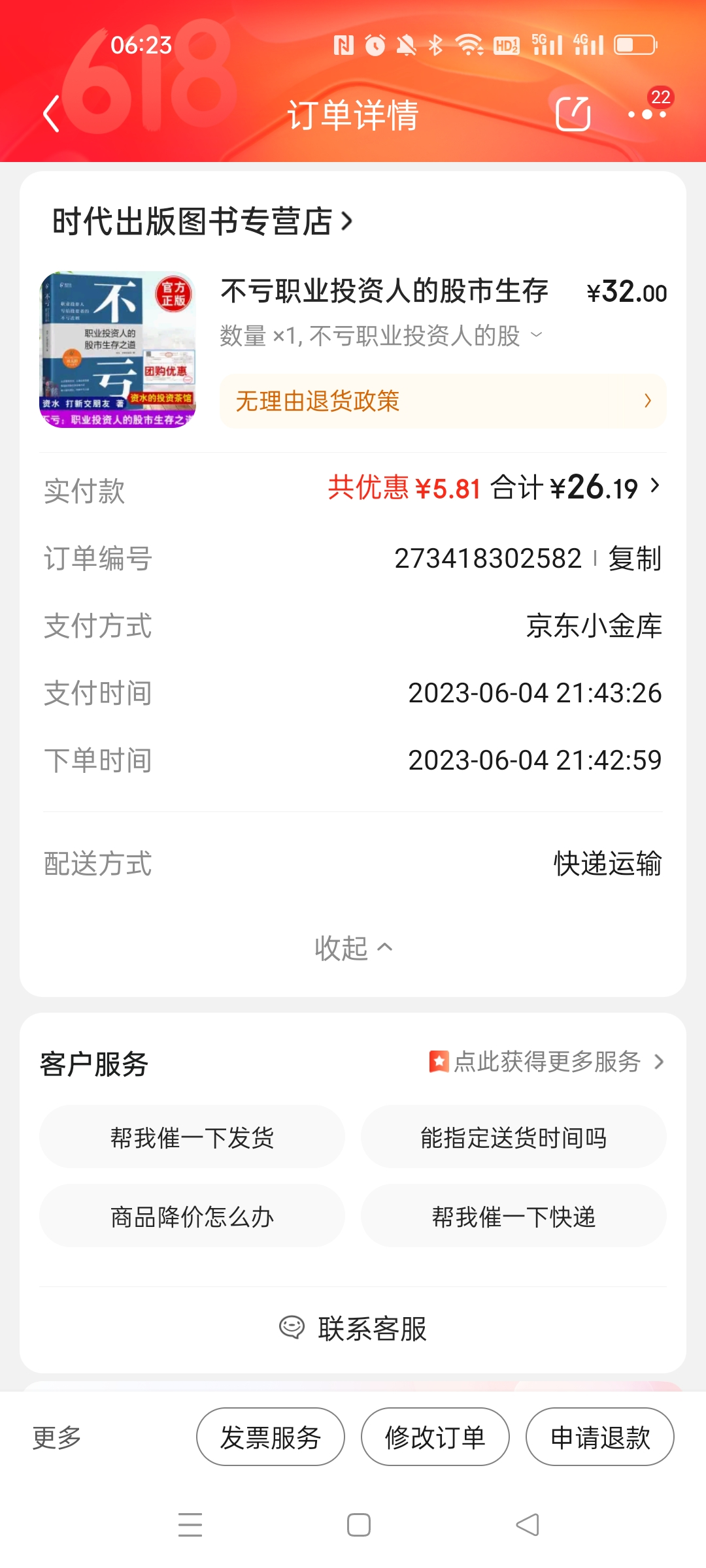Ask 能指定送货时间吗
The width and height of the screenshot is (706, 1568).
(513, 1137)
